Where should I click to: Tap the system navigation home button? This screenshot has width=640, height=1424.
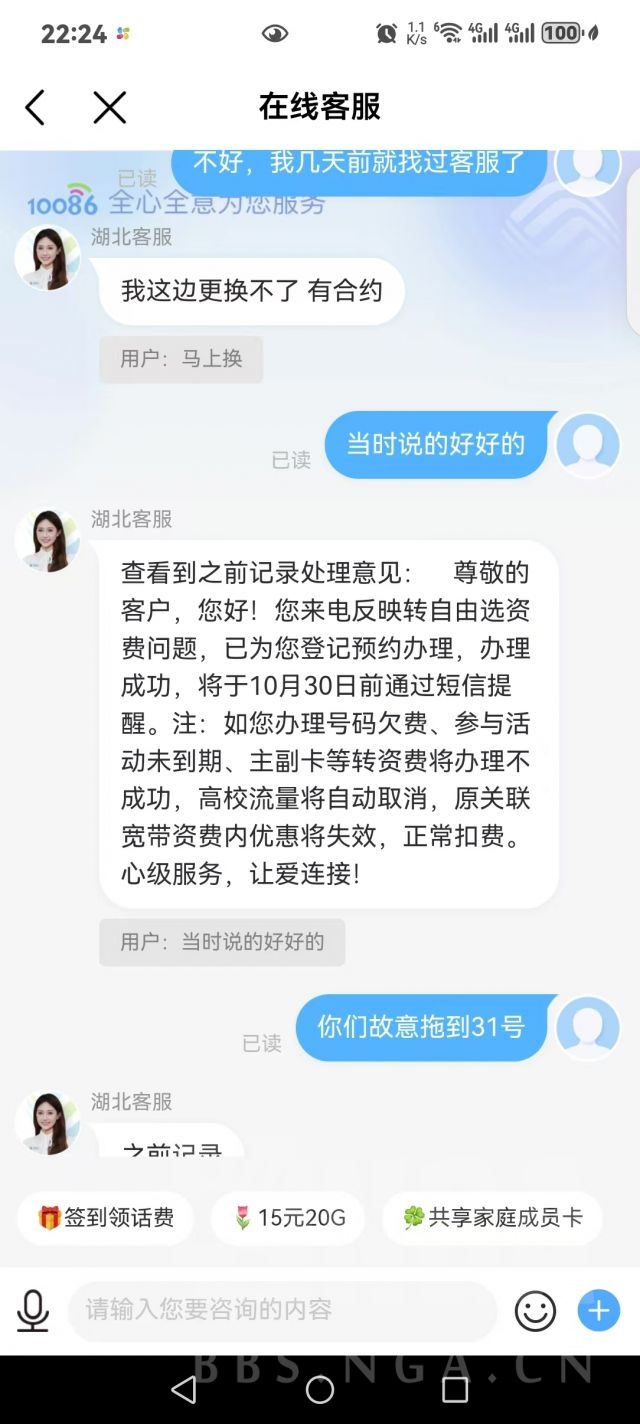(x=320, y=1389)
